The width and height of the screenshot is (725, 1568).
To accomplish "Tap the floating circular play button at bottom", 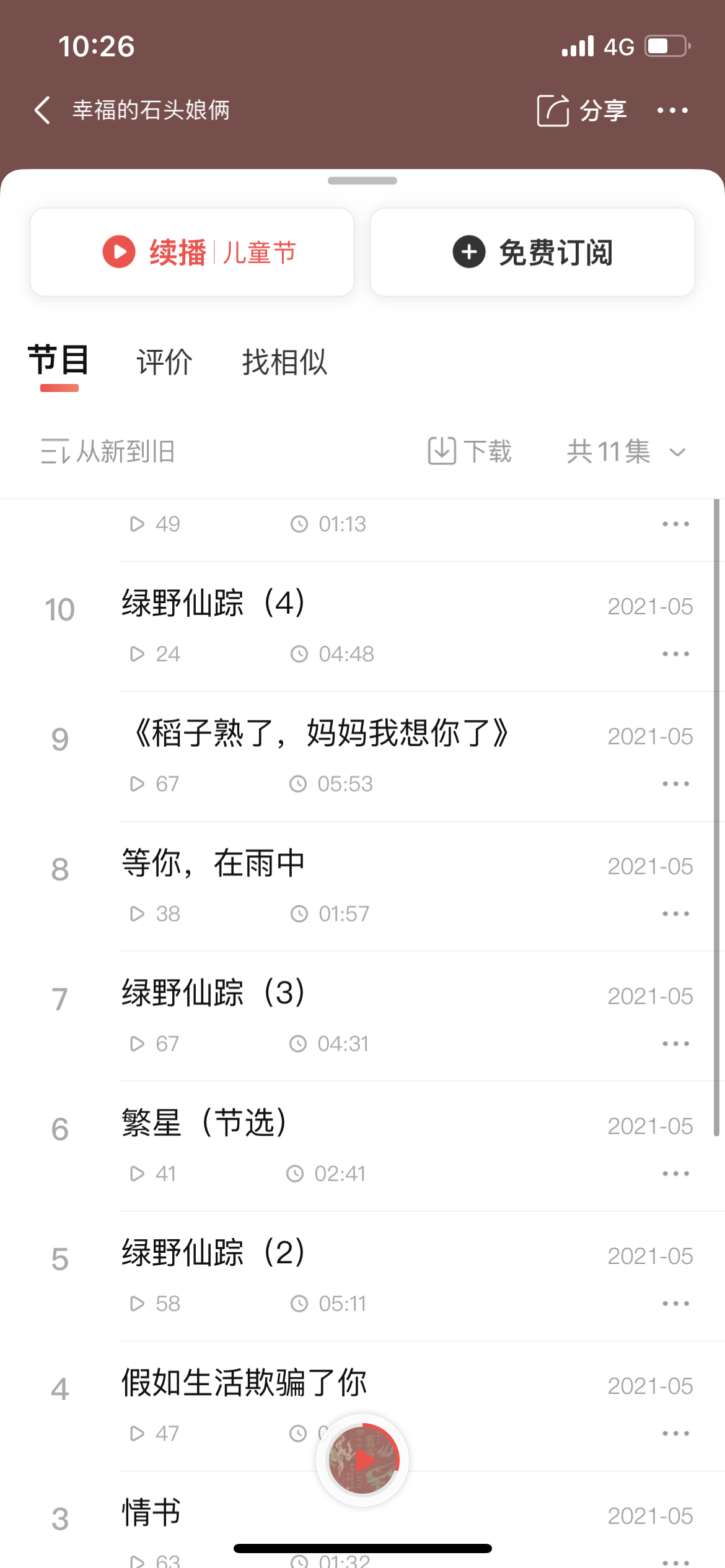I will point(362,1460).
